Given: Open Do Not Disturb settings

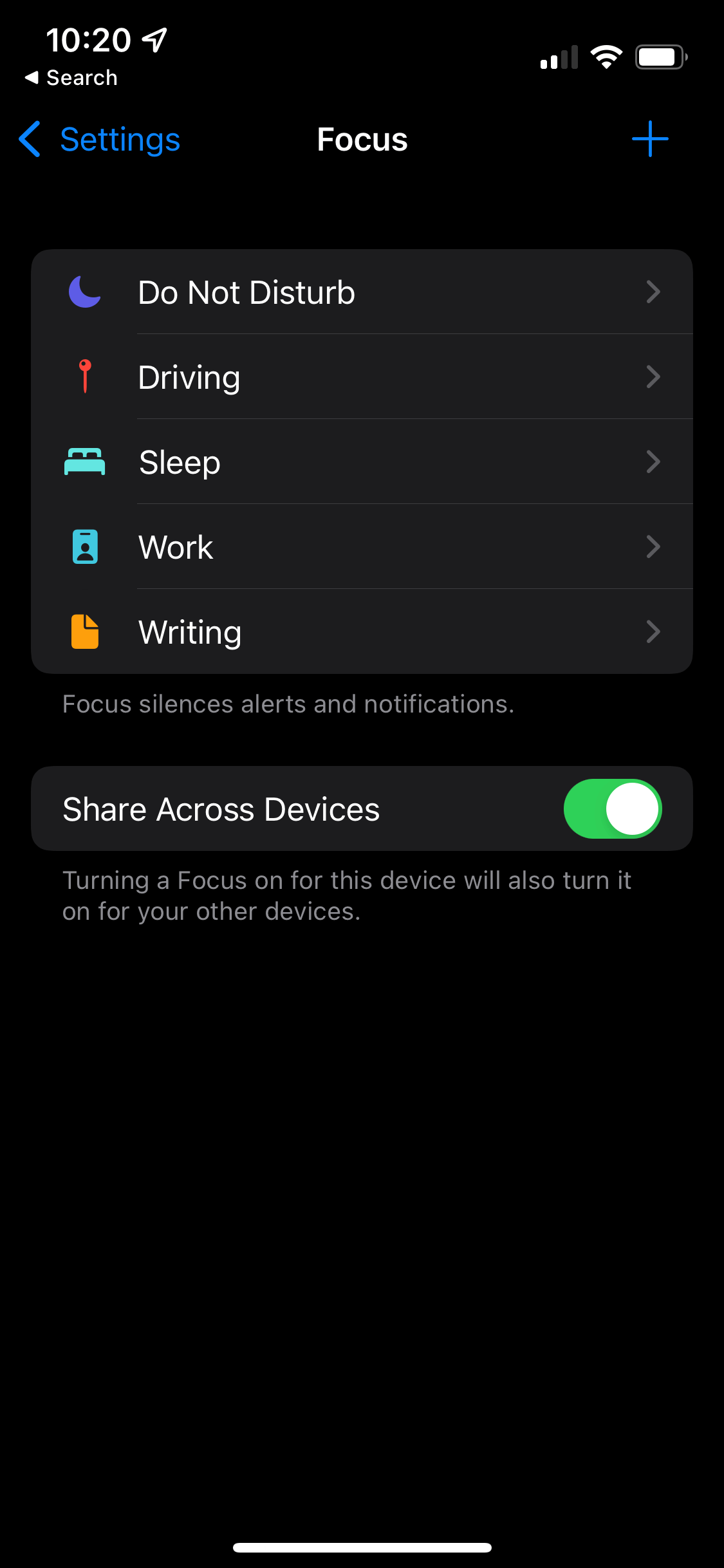Looking at the screenshot, I should pos(362,292).
